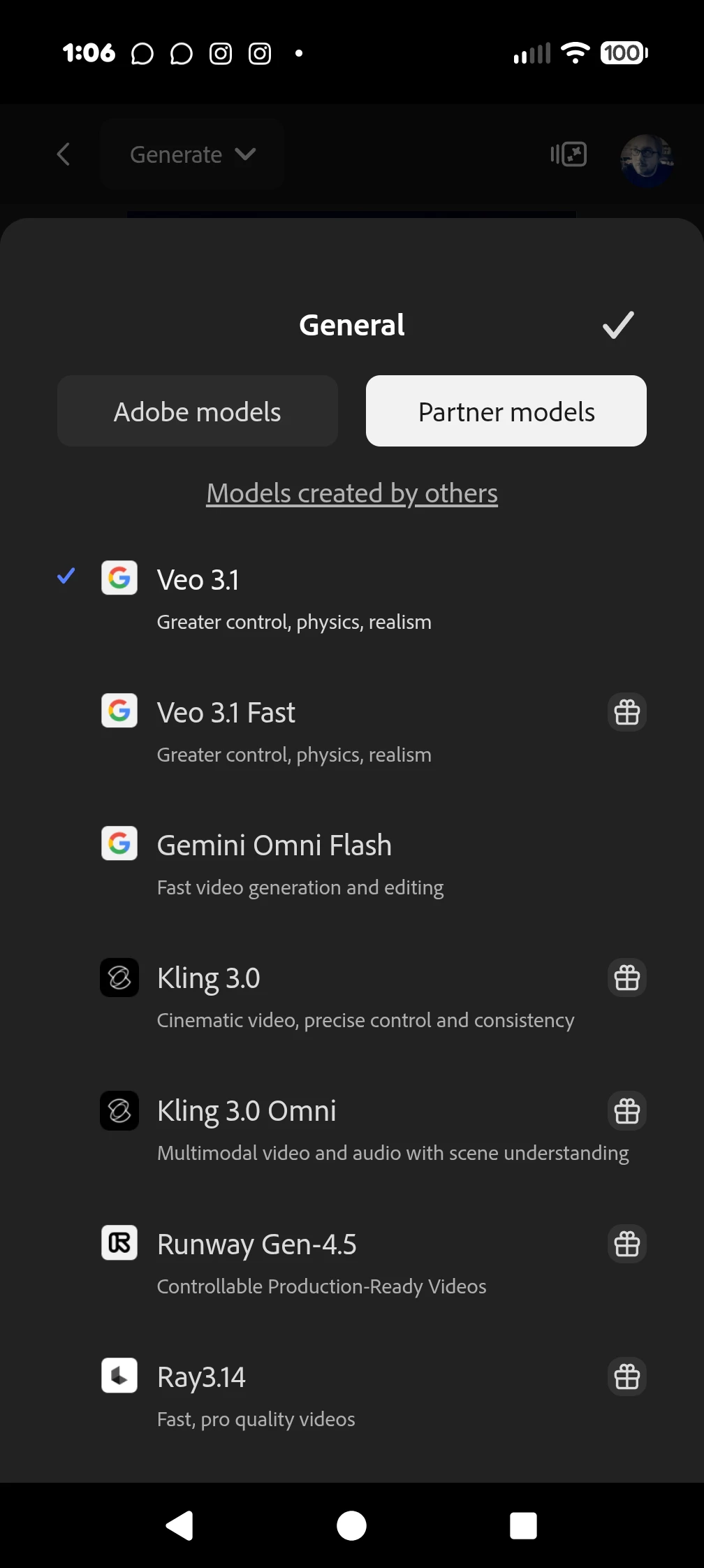Image resolution: width=704 pixels, height=1568 pixels.
Task: Open the gallery icon in top bar
Action: click(569, 154)
